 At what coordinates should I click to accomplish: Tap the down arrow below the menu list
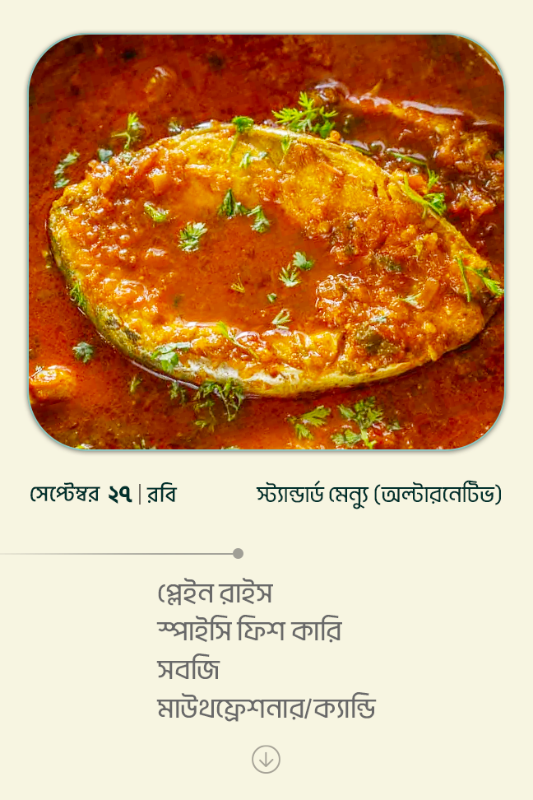click(x=266, y=759)
